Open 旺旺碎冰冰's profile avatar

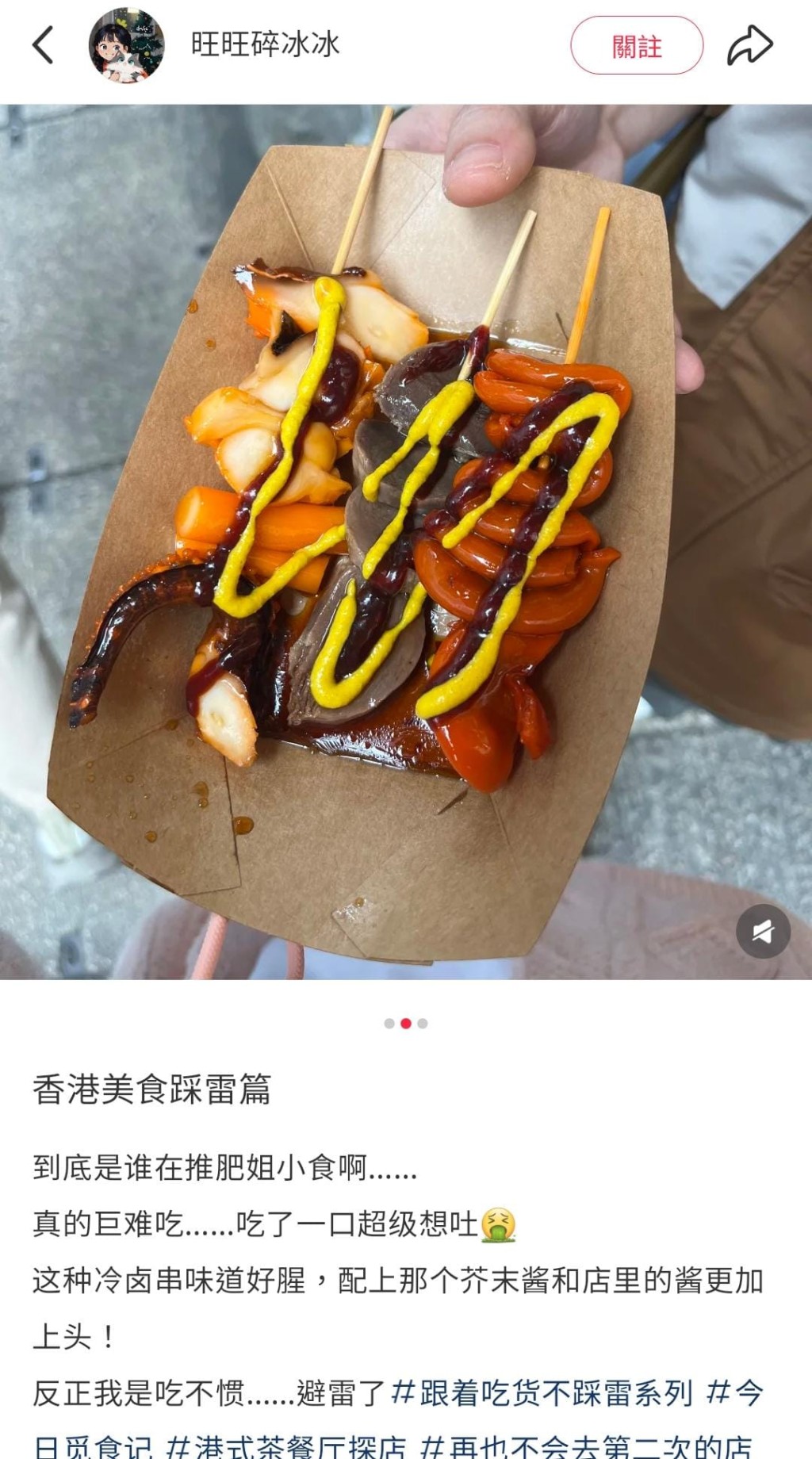click(127, 45)
